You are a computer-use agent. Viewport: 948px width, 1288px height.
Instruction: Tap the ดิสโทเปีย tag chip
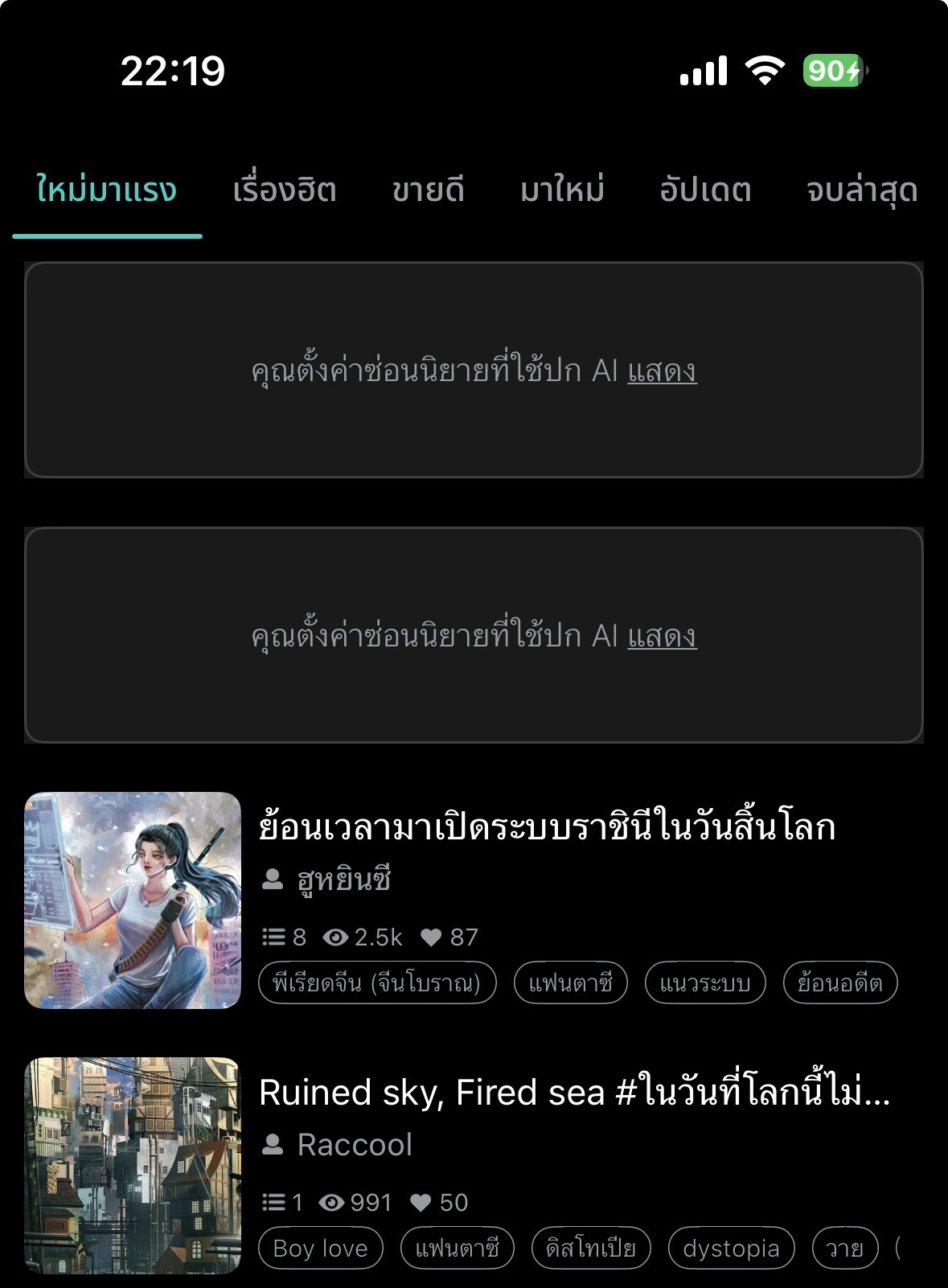point(590,1248)
